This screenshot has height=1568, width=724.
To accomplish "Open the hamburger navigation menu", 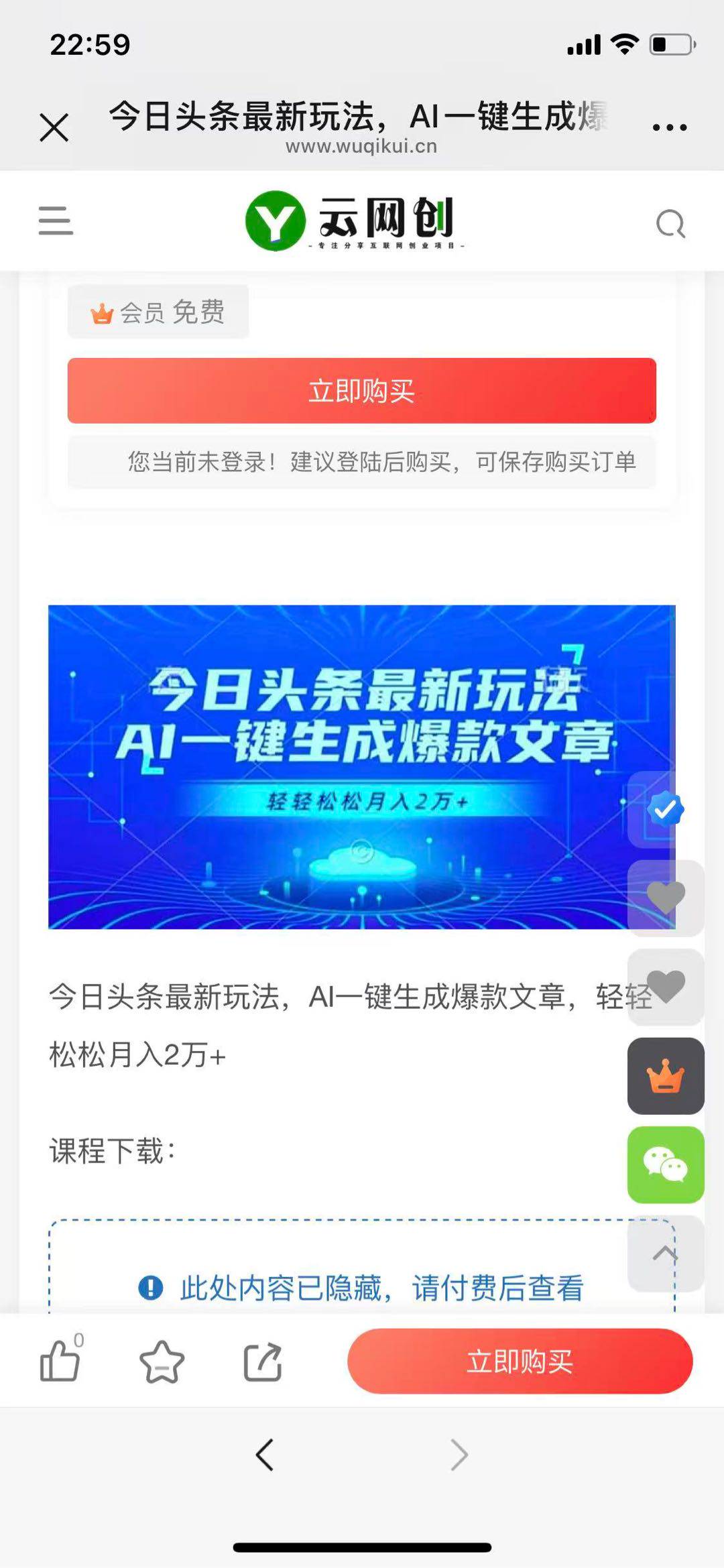I will [56, 221].
